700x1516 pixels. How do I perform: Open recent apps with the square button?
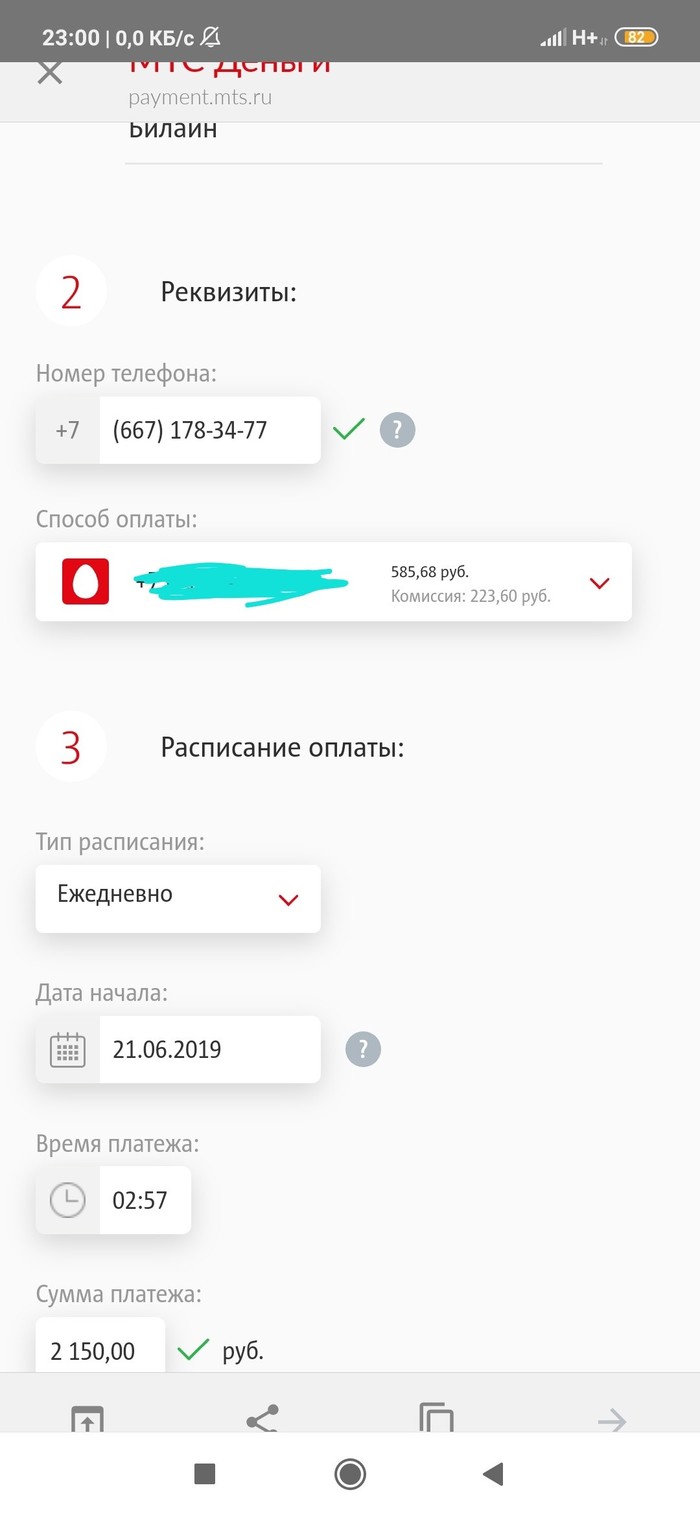click(205, 1473)
